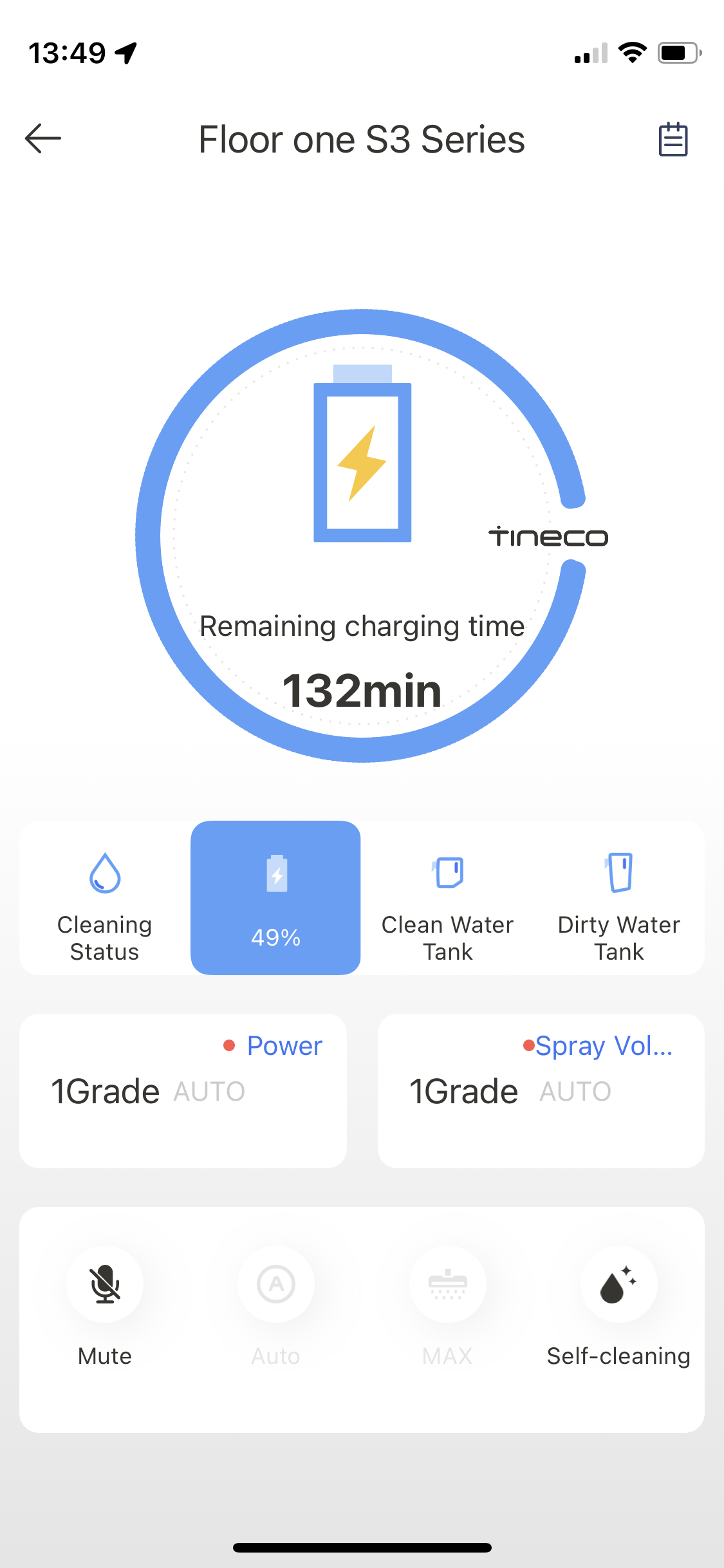Mute the vacuum voice prompts
The width and height of the screenshot is (724, 1568).
pos(105,1285)
